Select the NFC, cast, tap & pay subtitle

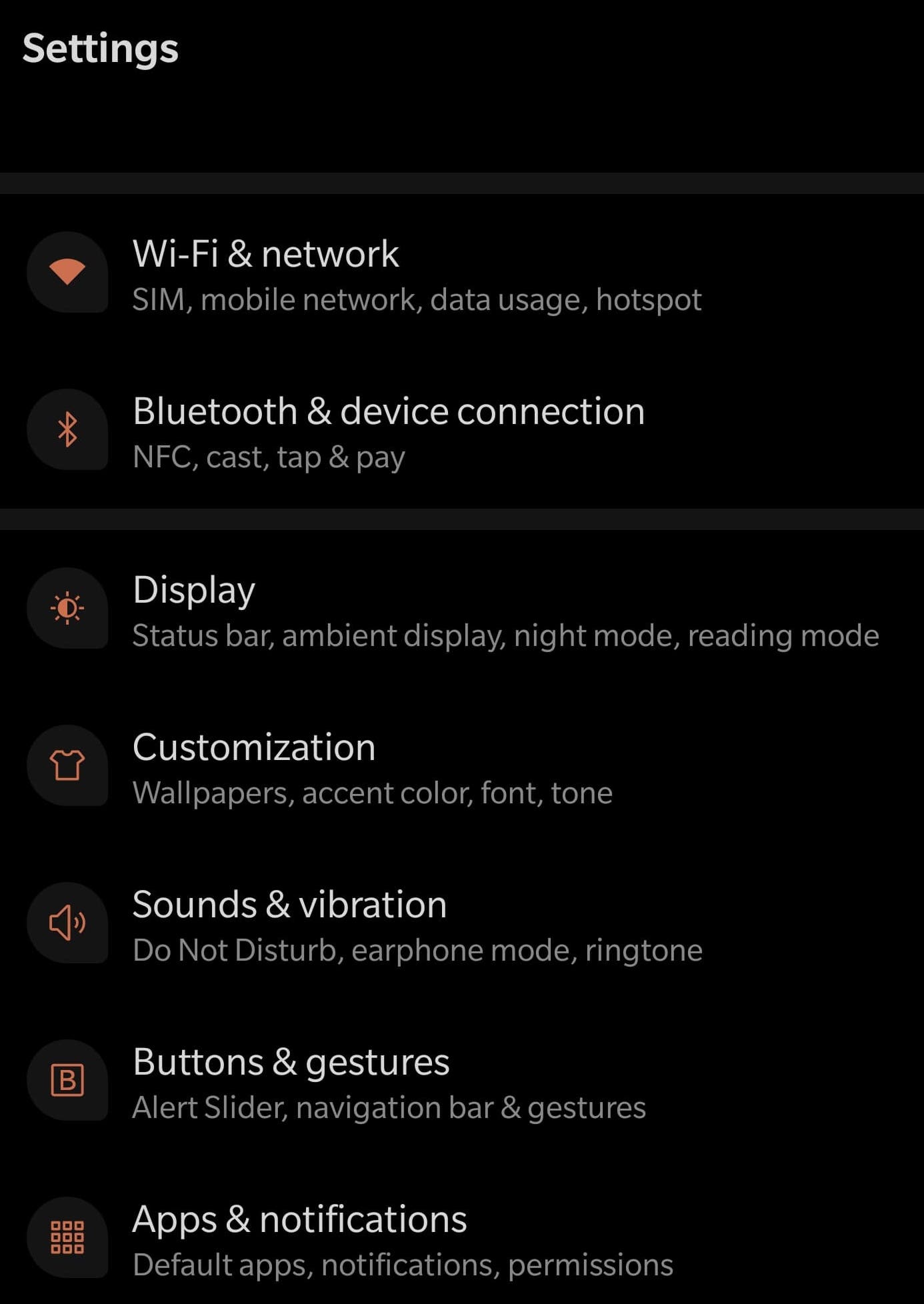click(269, 457)
